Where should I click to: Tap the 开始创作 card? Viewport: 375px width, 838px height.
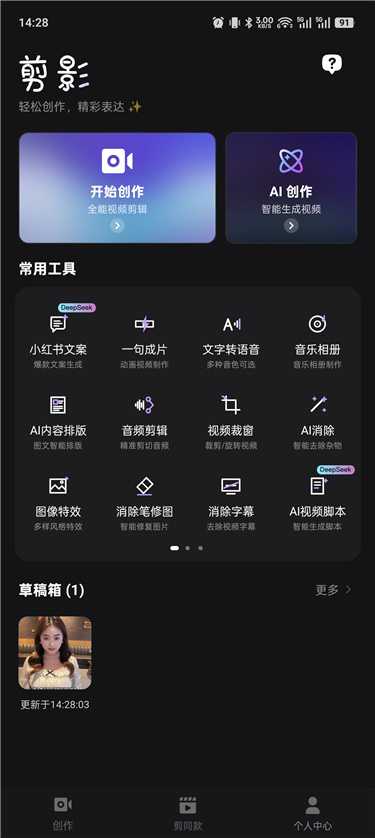pos(118,188)
